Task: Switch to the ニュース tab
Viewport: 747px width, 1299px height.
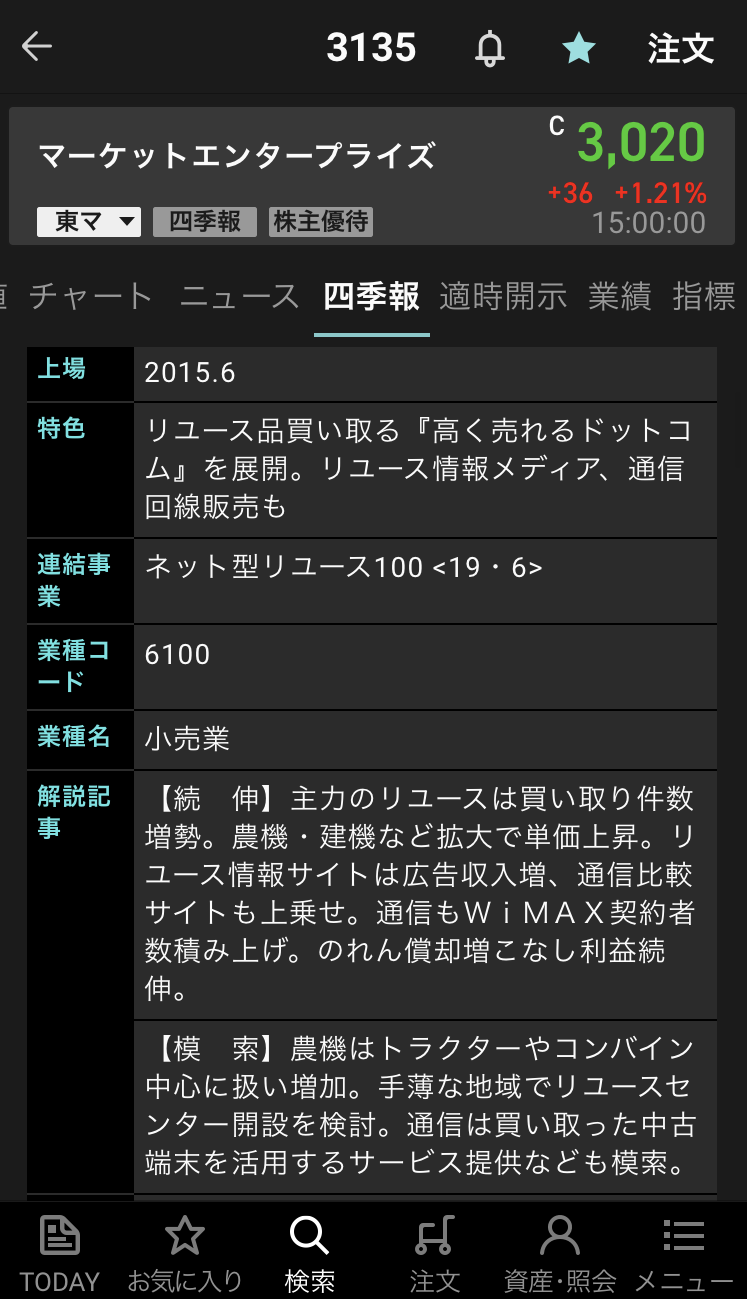Action: coord(240,296)
